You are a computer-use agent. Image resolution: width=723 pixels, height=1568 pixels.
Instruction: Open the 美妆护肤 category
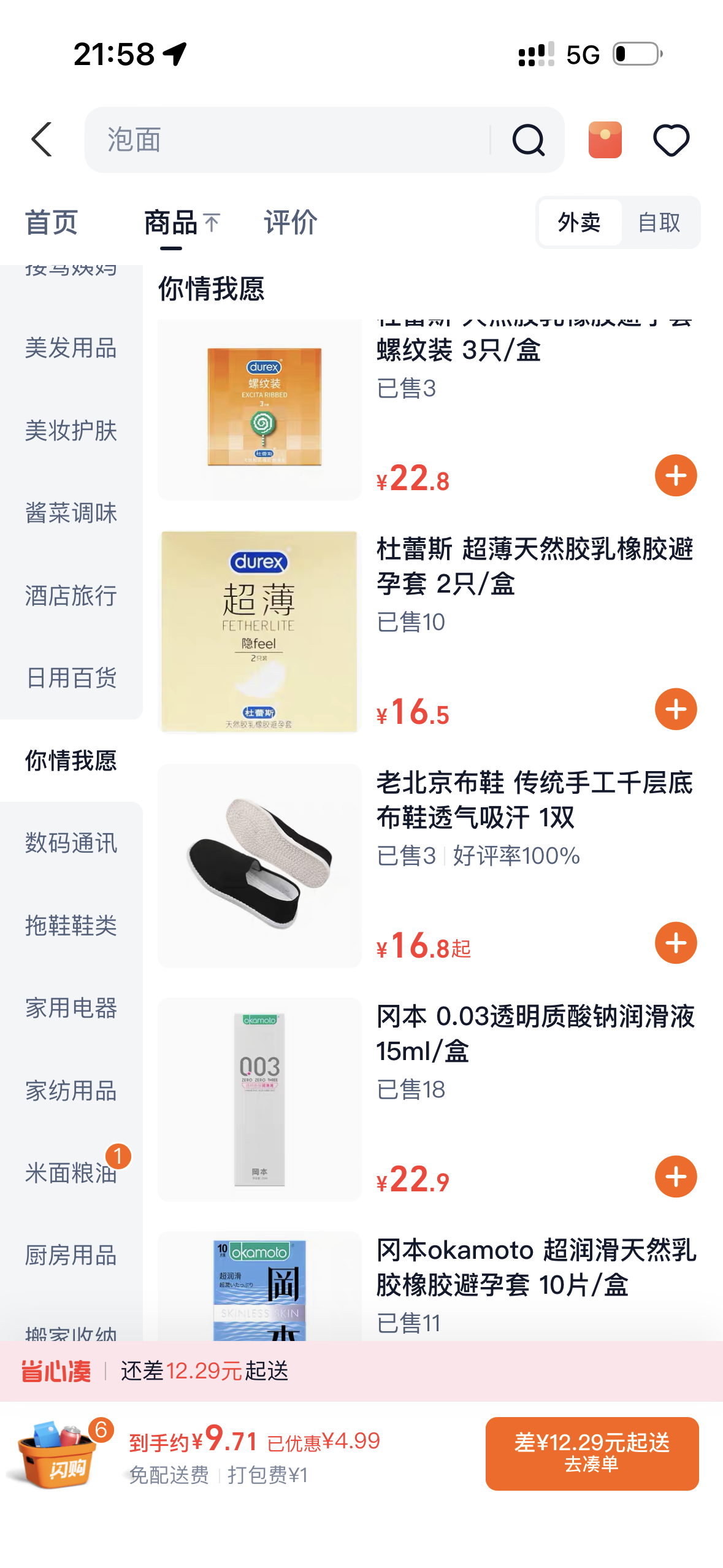[71, 431]
